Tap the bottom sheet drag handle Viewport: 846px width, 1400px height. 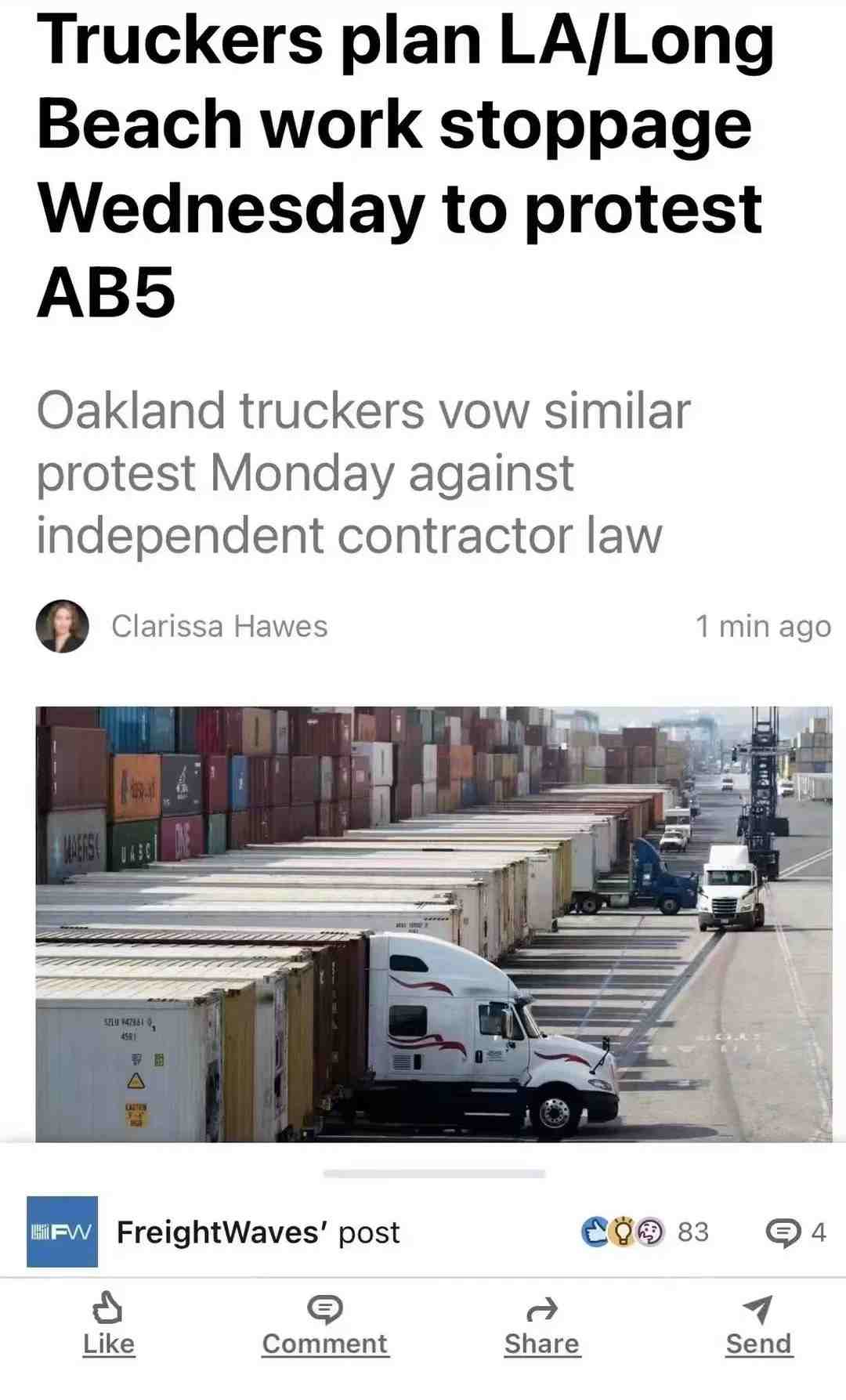433,1174
